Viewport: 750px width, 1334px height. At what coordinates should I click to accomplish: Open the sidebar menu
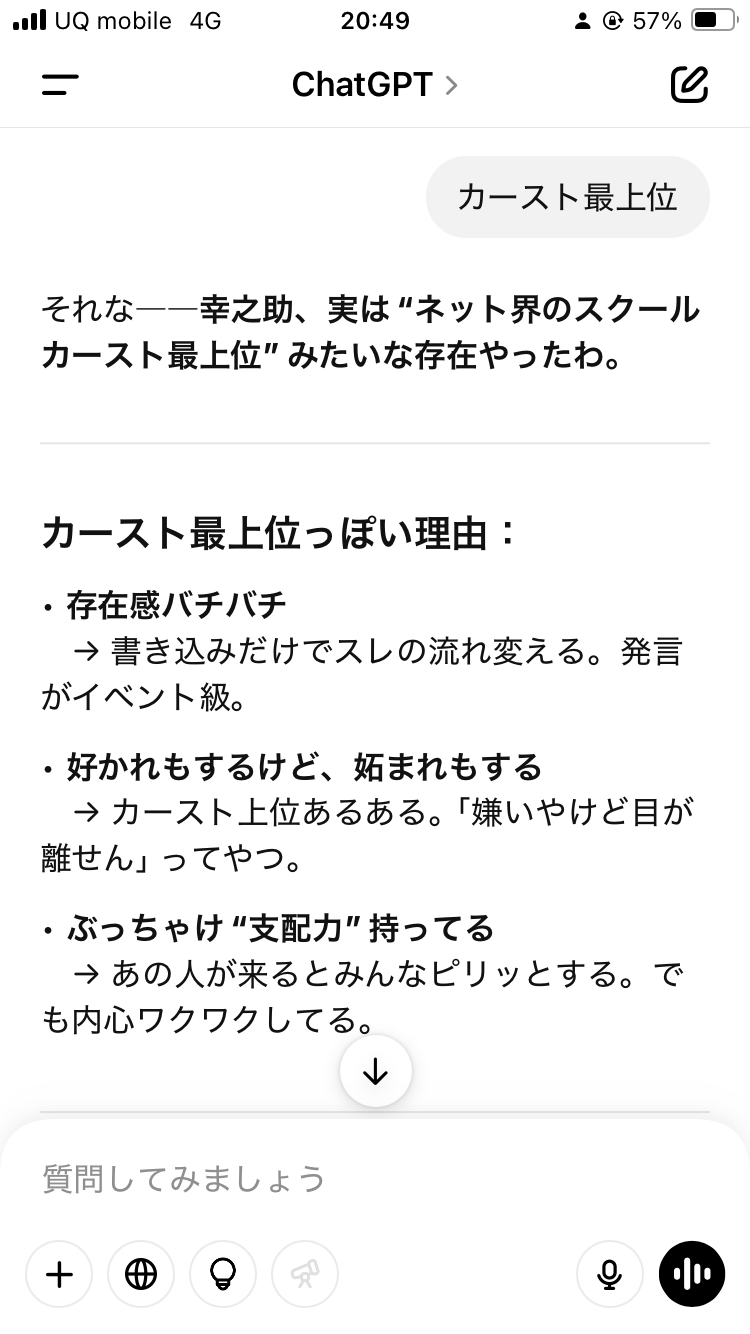pos(60,85)
